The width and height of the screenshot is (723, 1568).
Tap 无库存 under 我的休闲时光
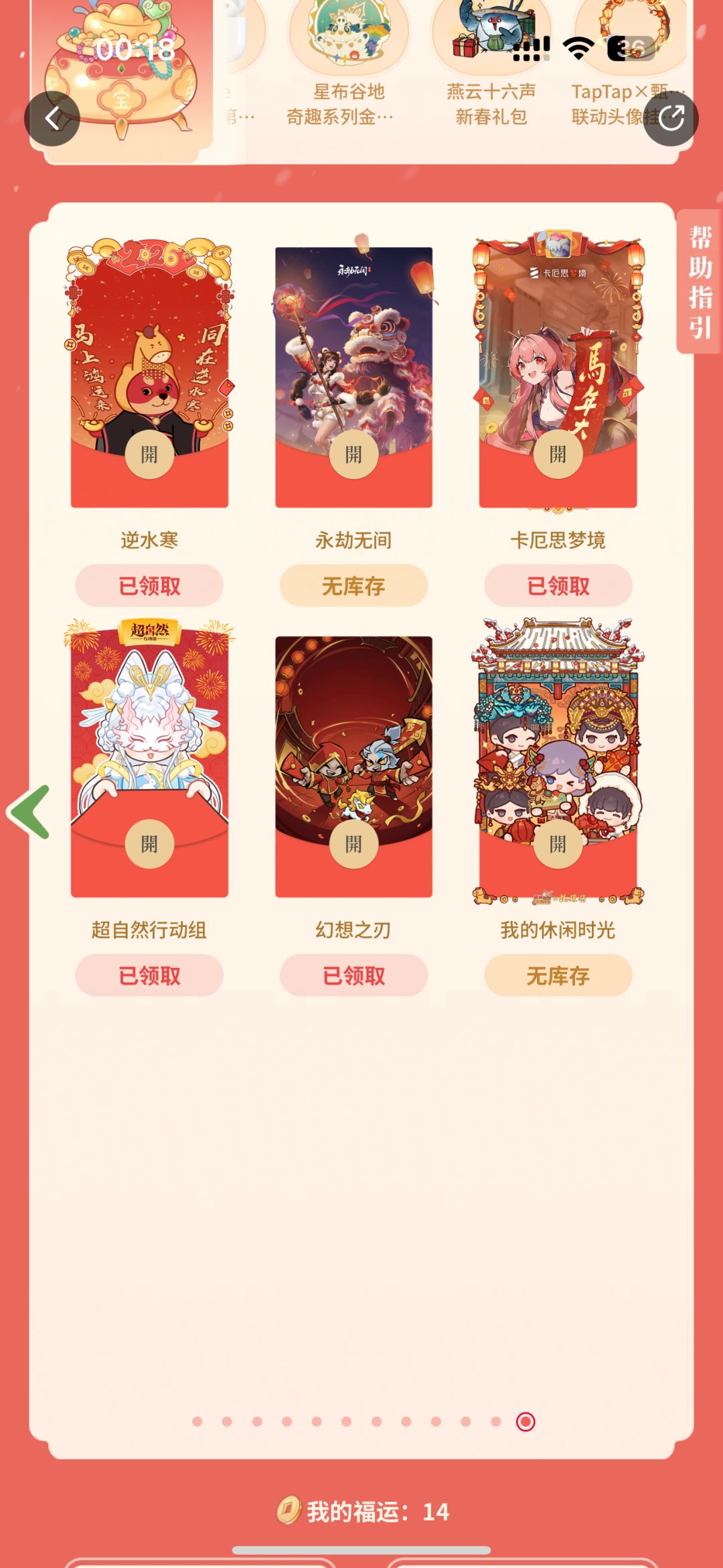[558, 976]
